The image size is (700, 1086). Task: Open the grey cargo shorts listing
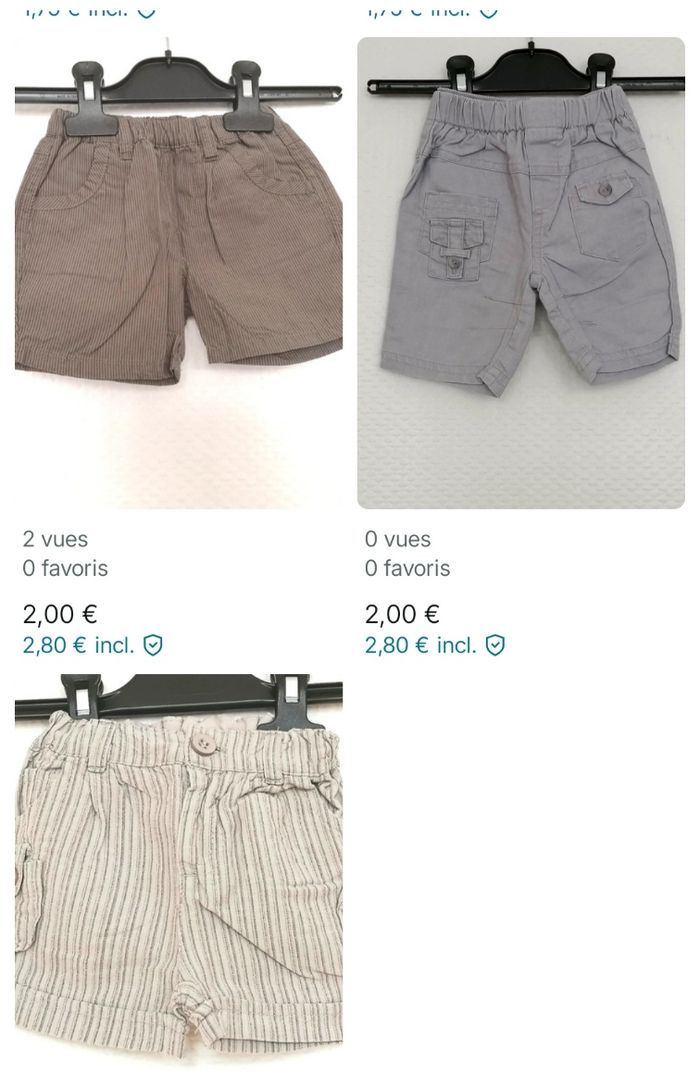[x=521, y=272]
